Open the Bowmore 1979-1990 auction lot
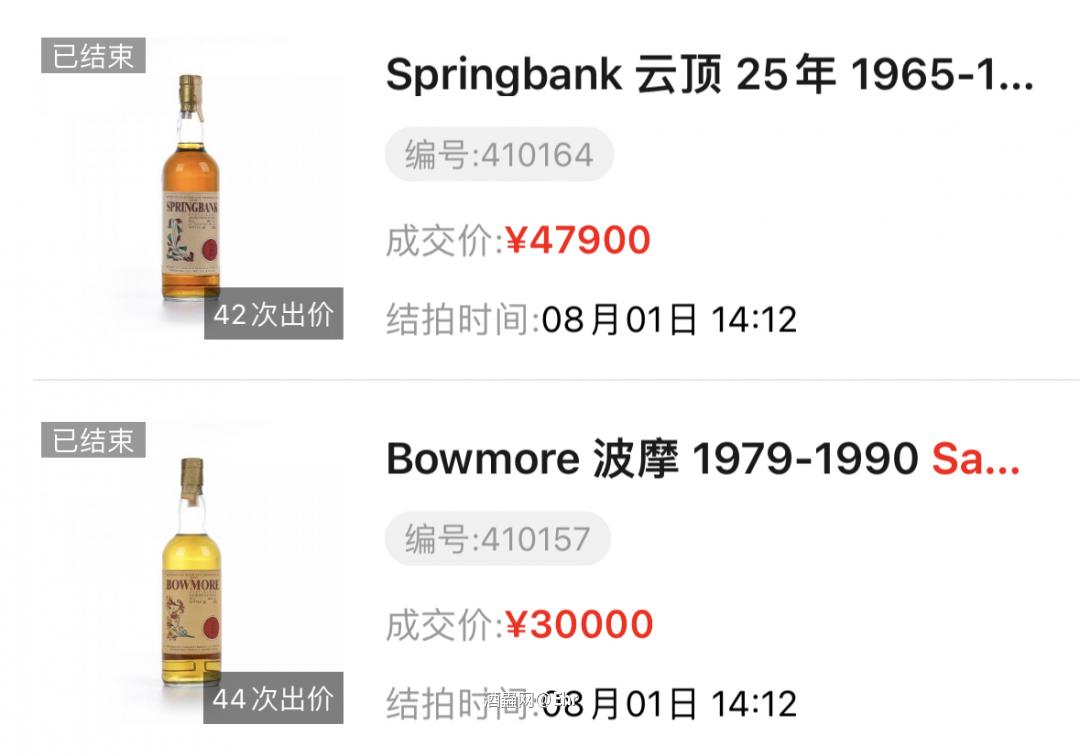This screenshot has height=756, width=1080. [x=702, y=460]
